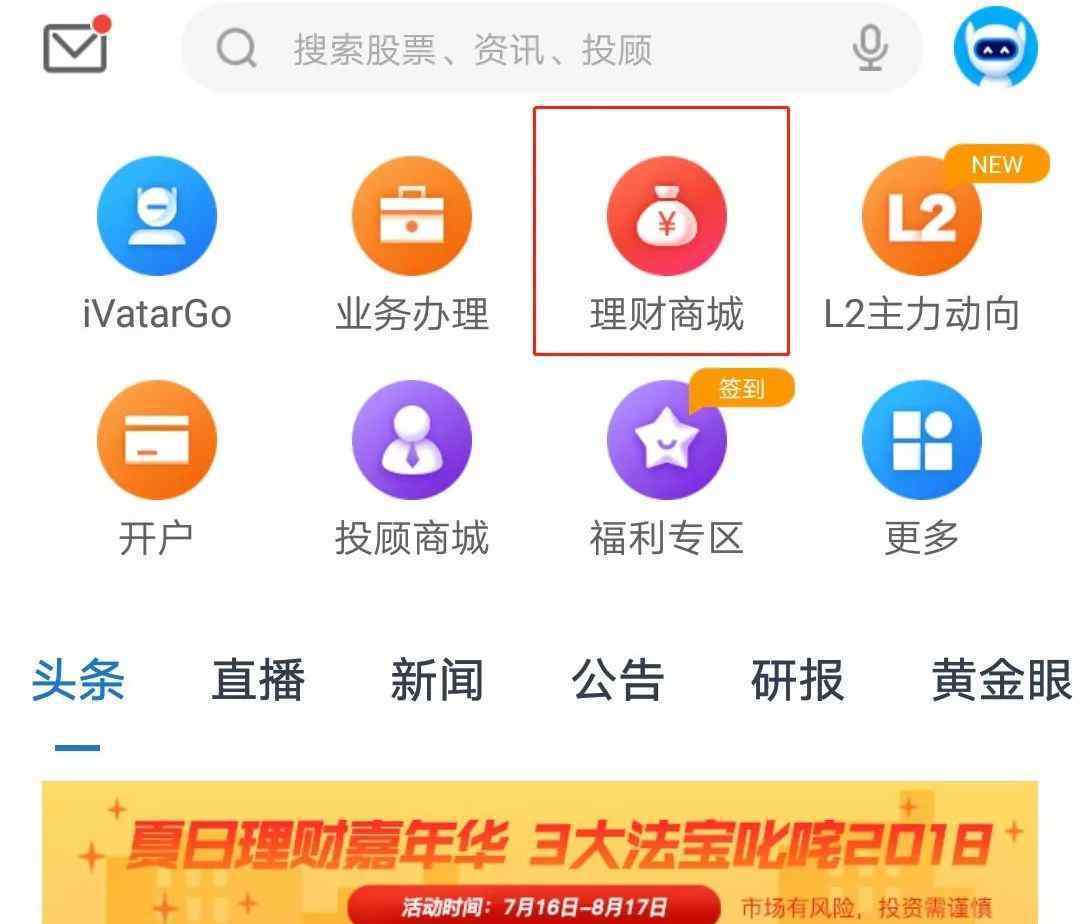Switch to the 直播 tab
Viewport: 1080px width, 924px height.
click(258, 682)
